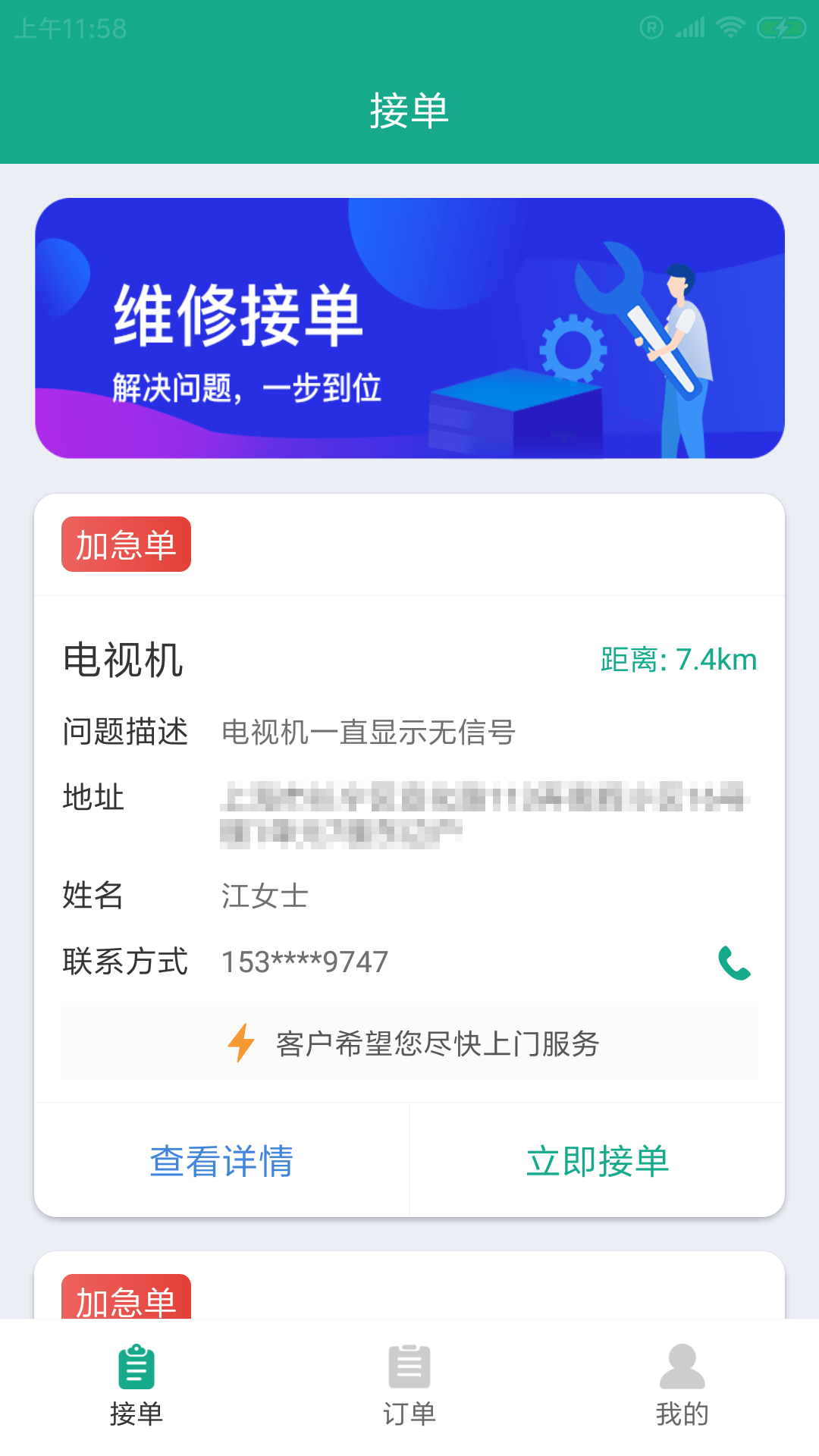Open the 维修接单 banner

click(x=409, y=328)
